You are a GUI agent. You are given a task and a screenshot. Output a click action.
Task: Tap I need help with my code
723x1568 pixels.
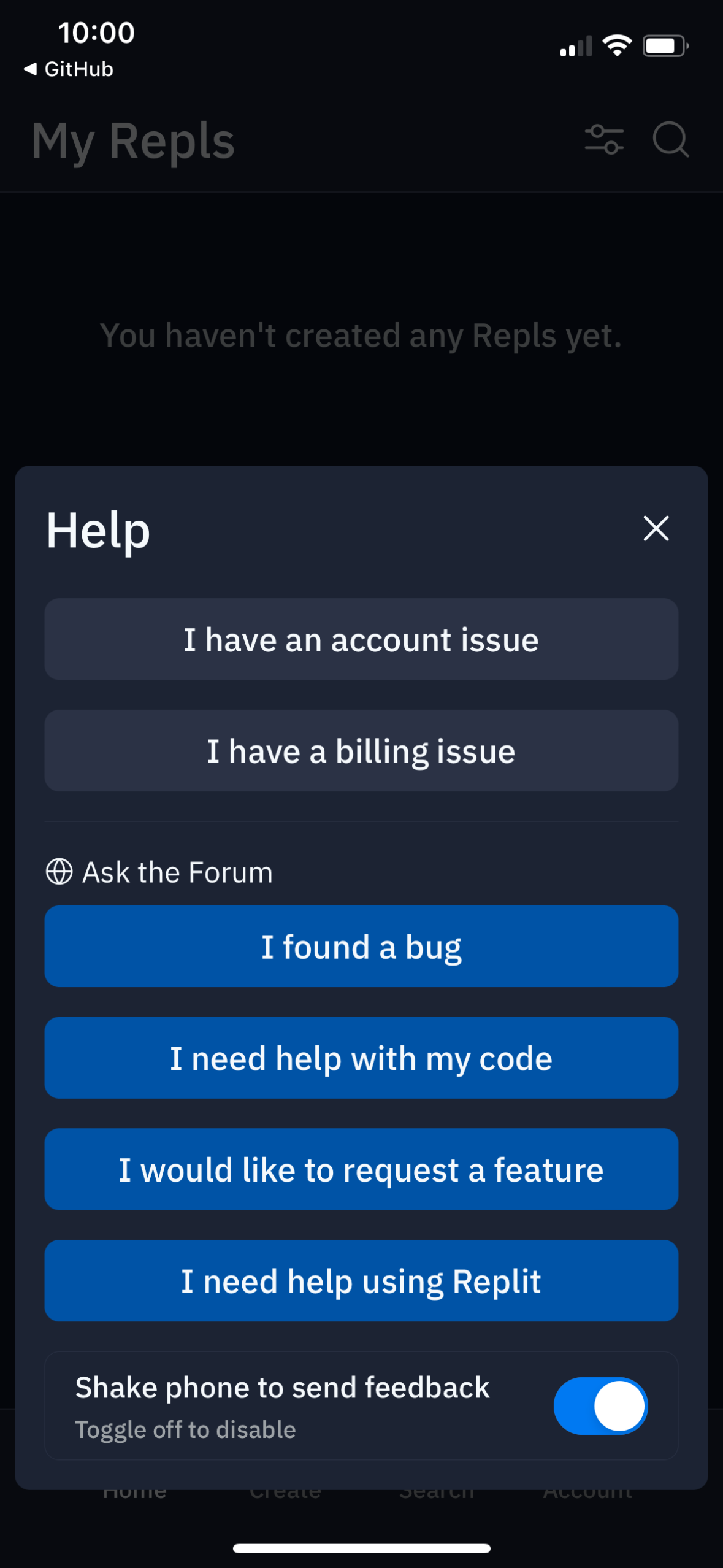[x=361, y=1058]
